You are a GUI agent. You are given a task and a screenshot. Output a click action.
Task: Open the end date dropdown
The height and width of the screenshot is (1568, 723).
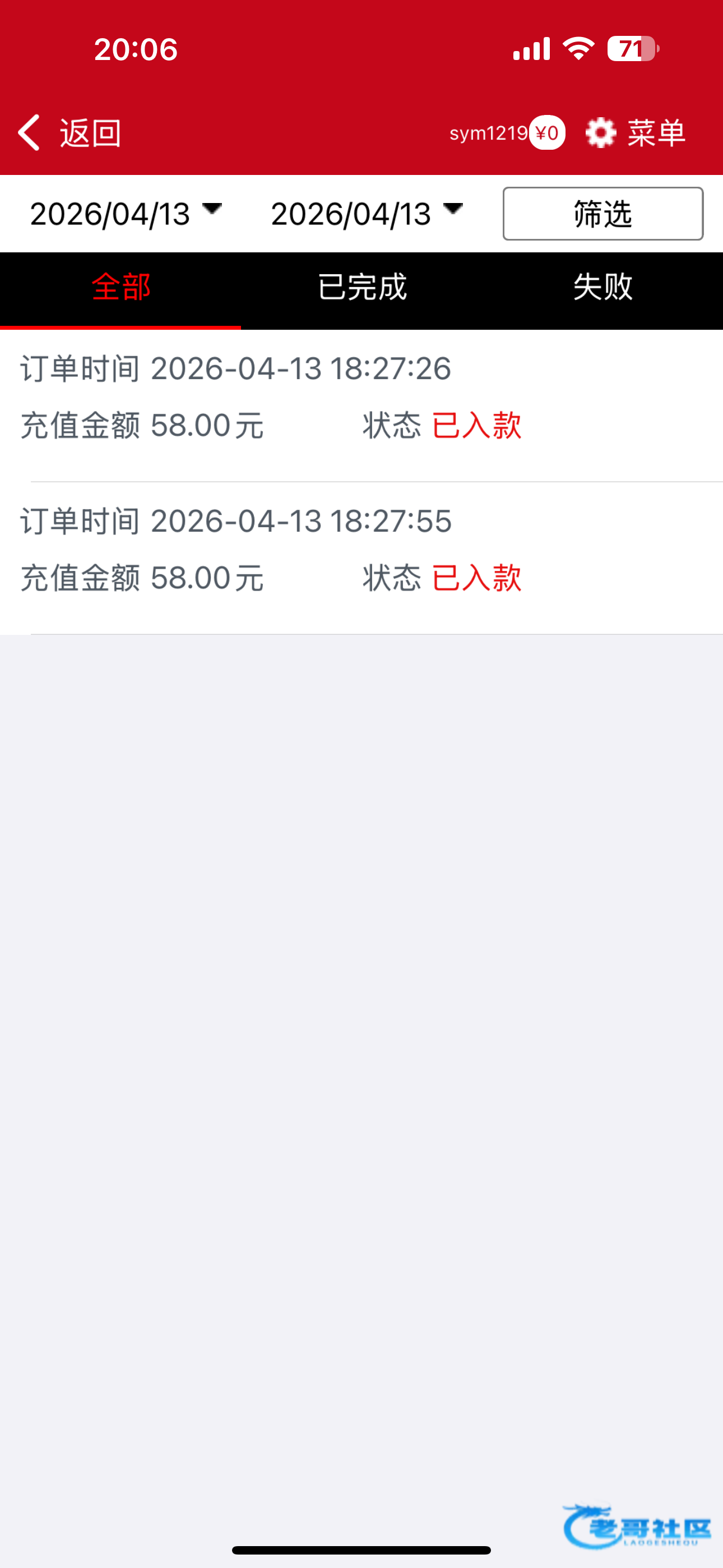pos(367,214)
